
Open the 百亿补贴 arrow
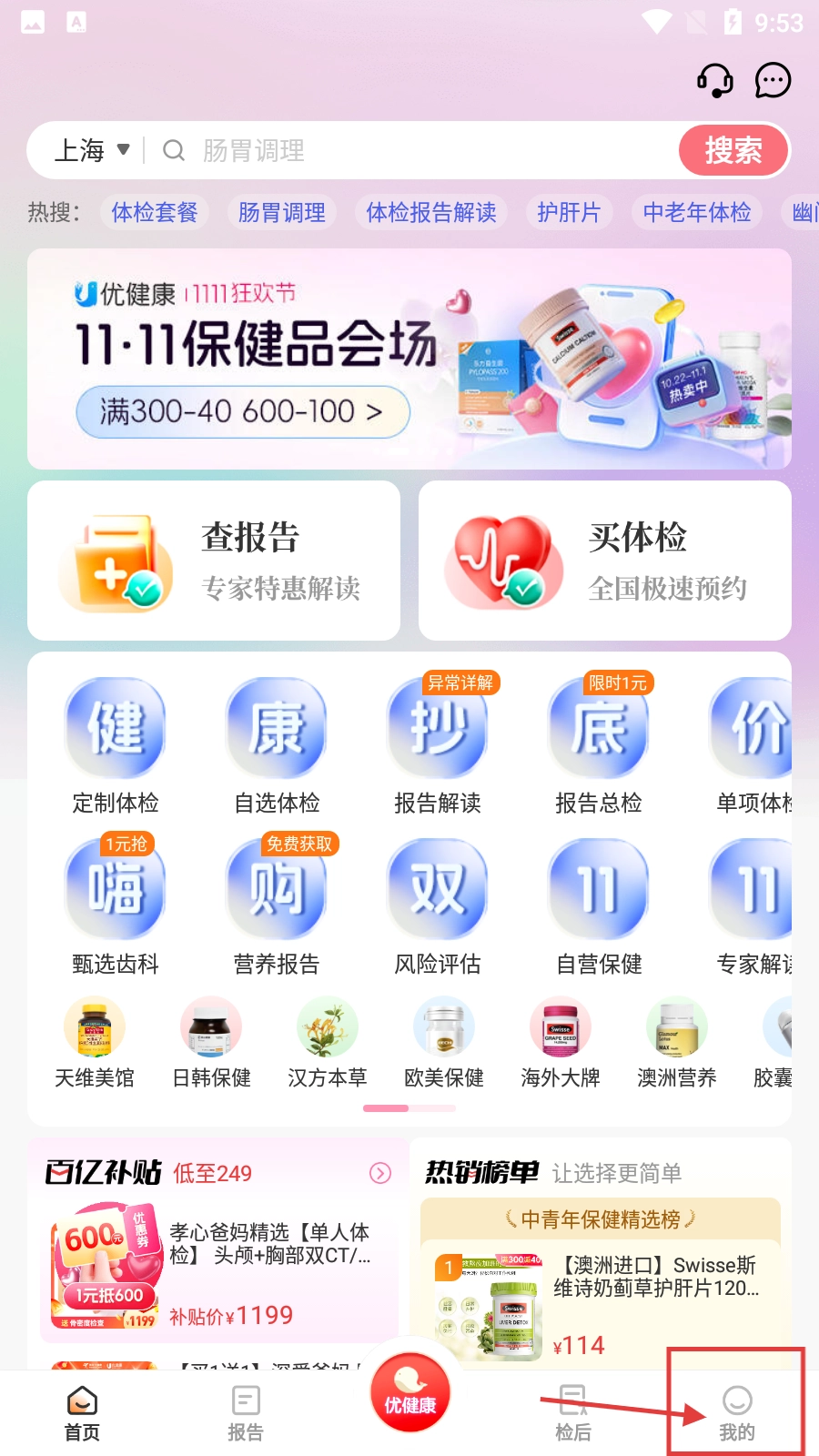click(380, 1173)
